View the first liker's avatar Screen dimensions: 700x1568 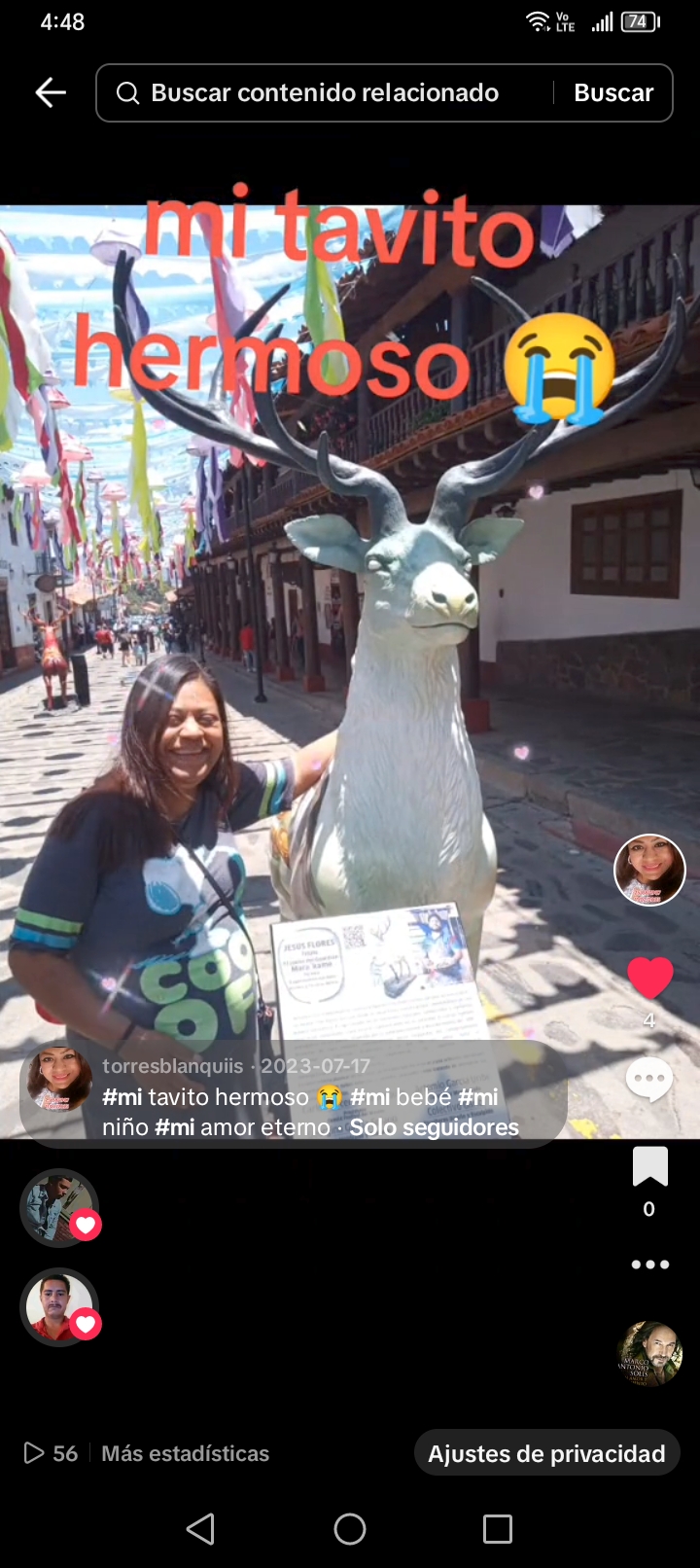(x=59, y=1207)
